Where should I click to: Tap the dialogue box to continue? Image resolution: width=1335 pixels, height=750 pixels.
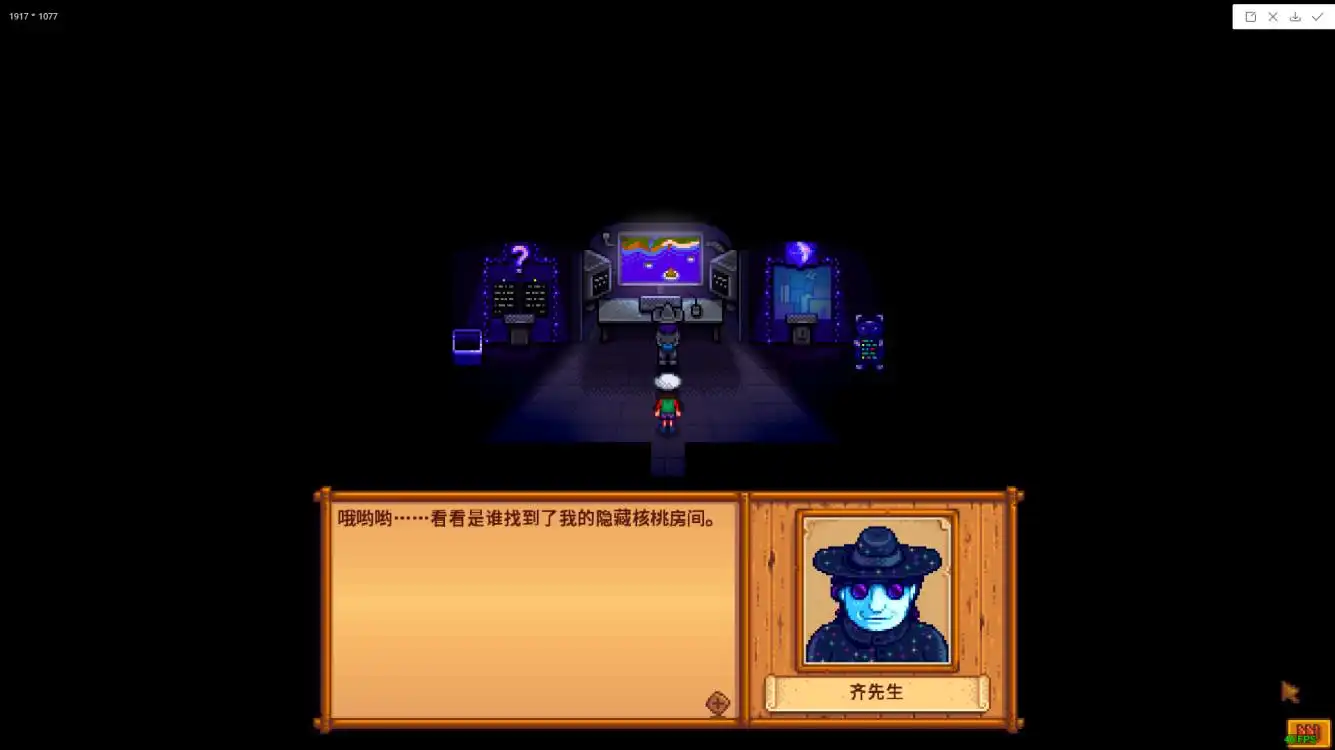pyautogui.click(x=532, y=610)
